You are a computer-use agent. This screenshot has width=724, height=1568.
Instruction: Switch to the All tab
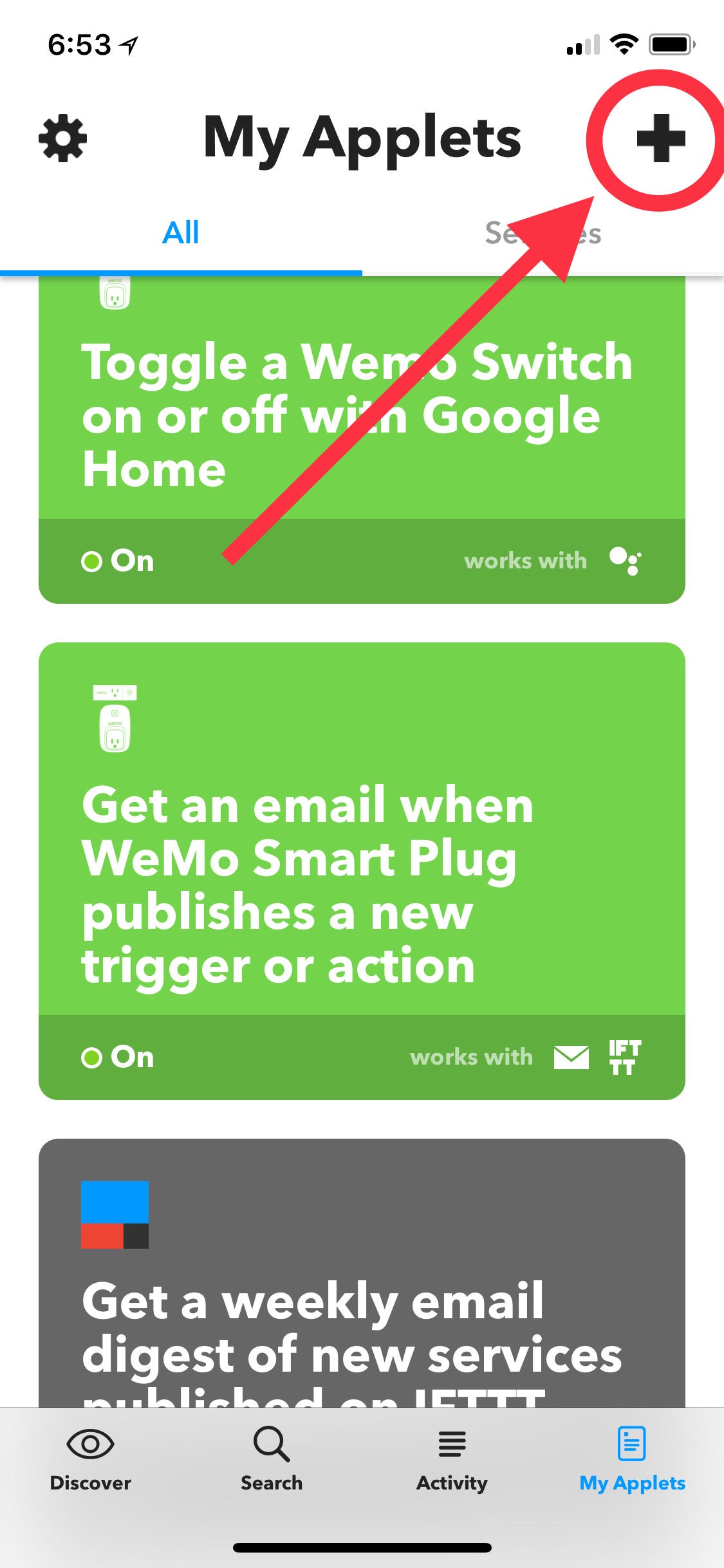tap(181, 233)
